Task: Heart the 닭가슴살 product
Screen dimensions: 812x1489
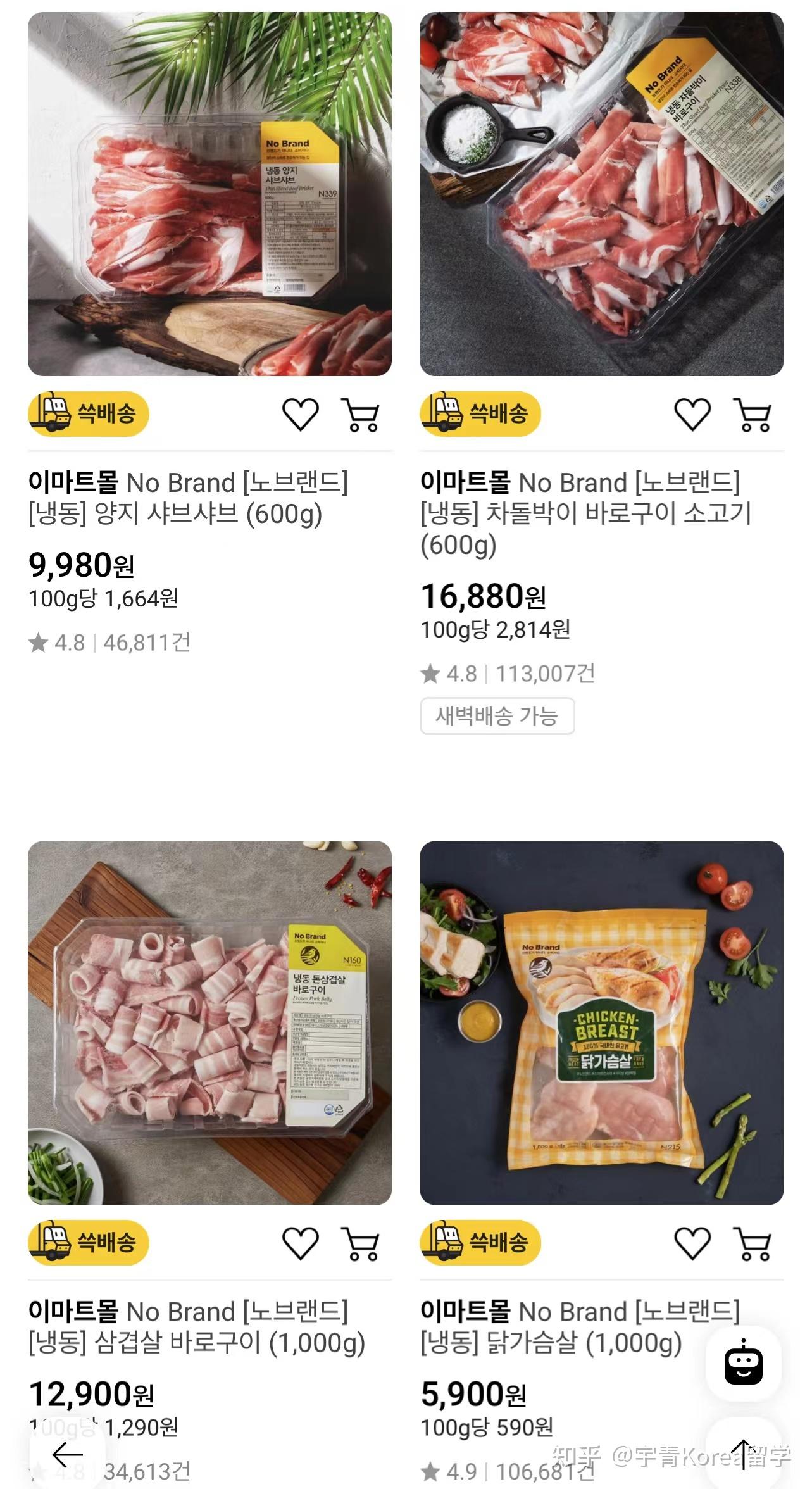Action: pyautogui.click(x=692, y=1243)
